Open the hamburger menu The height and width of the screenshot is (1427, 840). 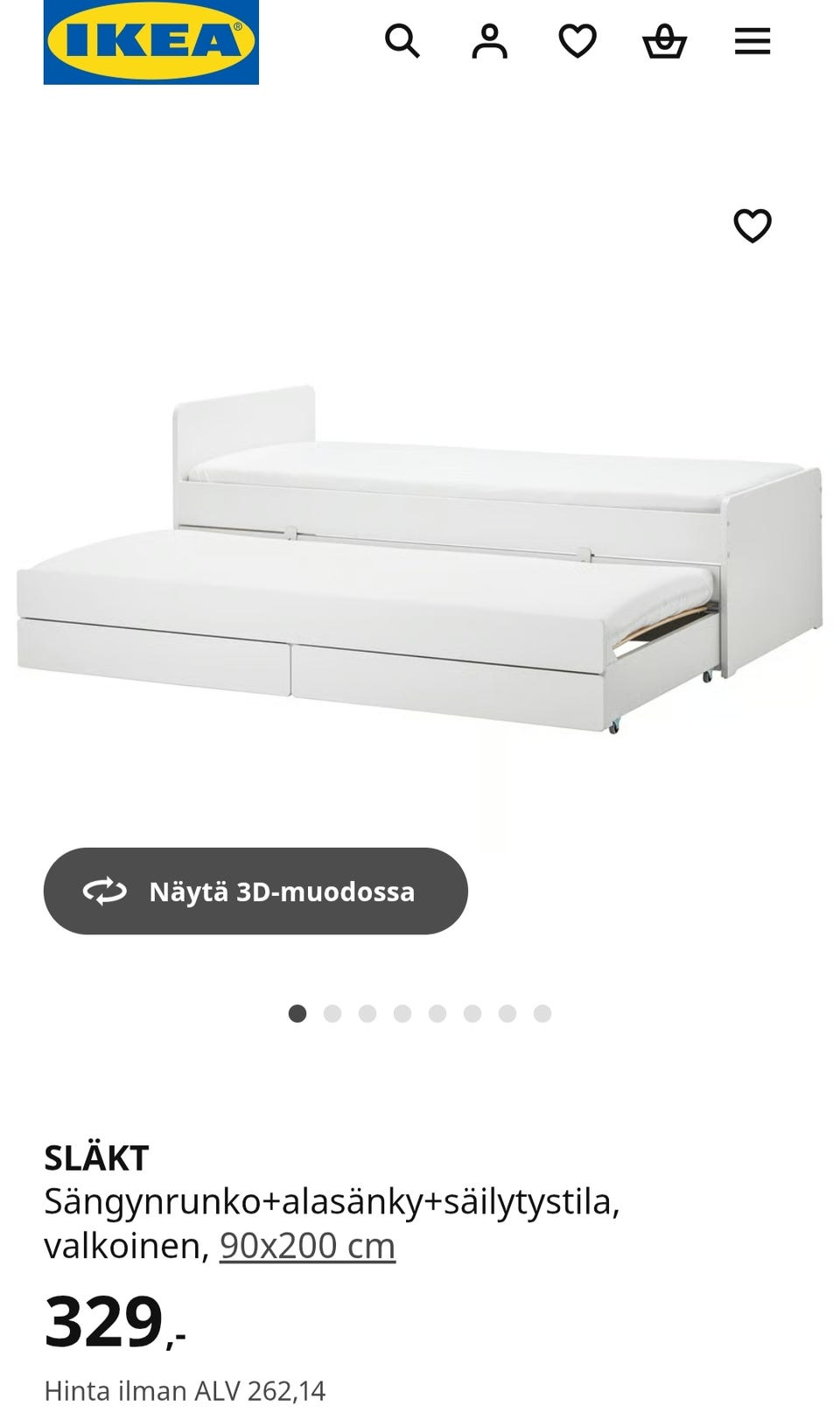coord(752,41)
